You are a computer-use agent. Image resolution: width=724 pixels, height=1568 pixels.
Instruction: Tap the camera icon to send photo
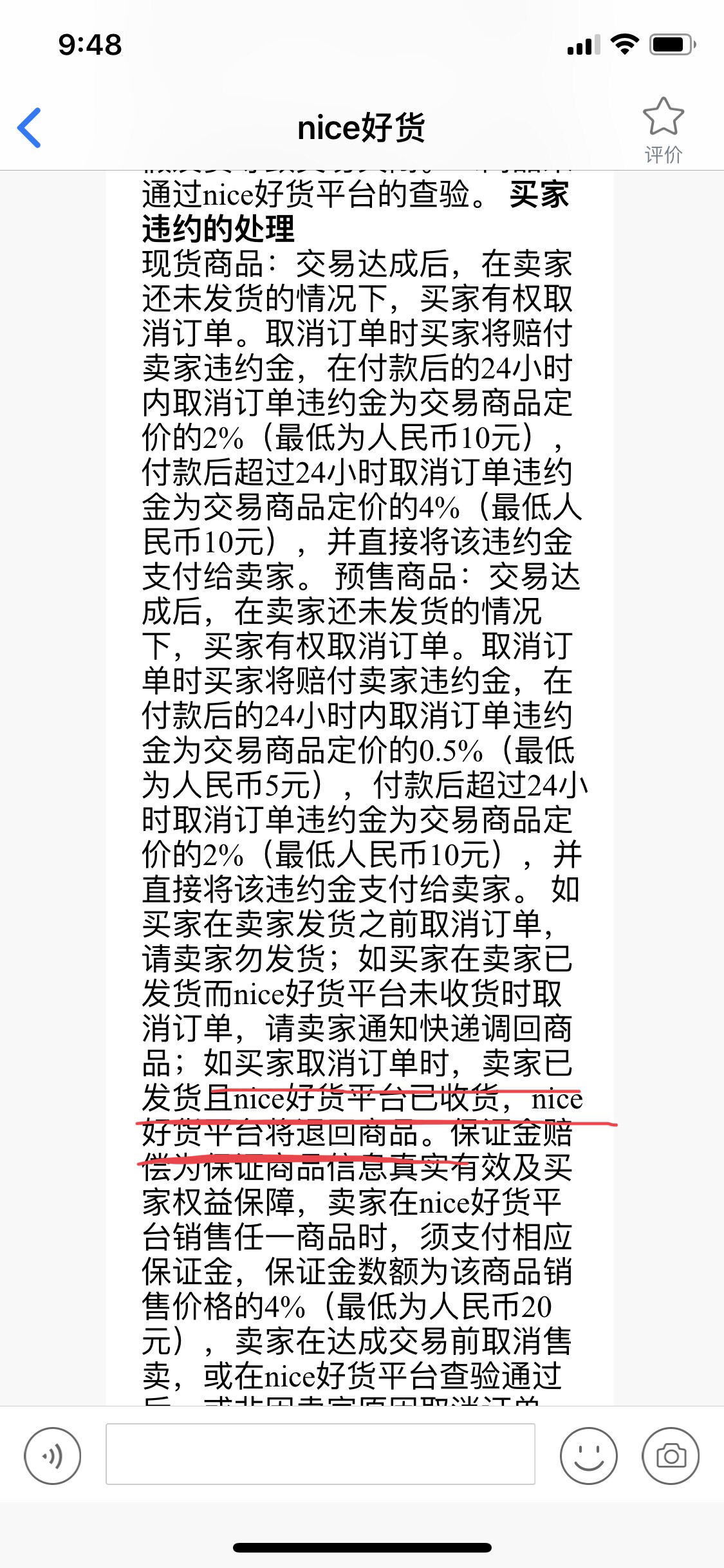(671, 1455)
